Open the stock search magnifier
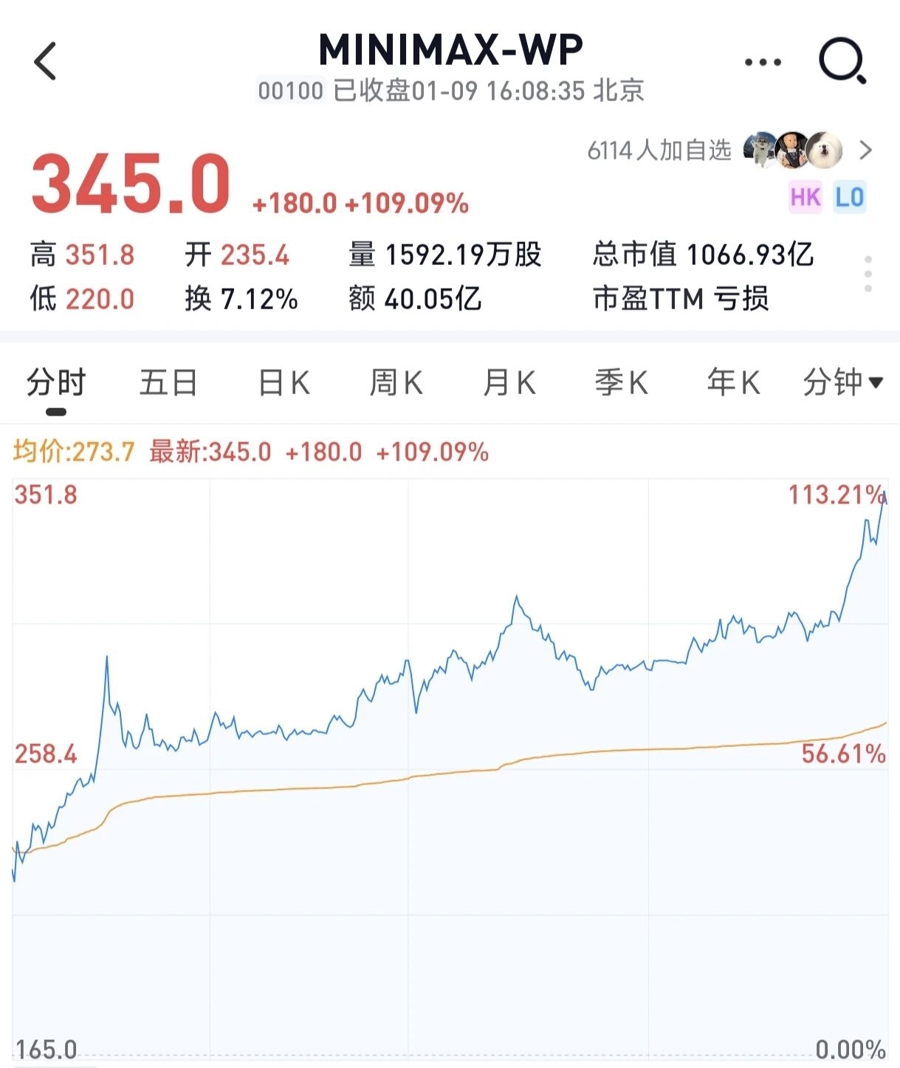This screenshot has height=1068, width=900. tap(841, 62)
